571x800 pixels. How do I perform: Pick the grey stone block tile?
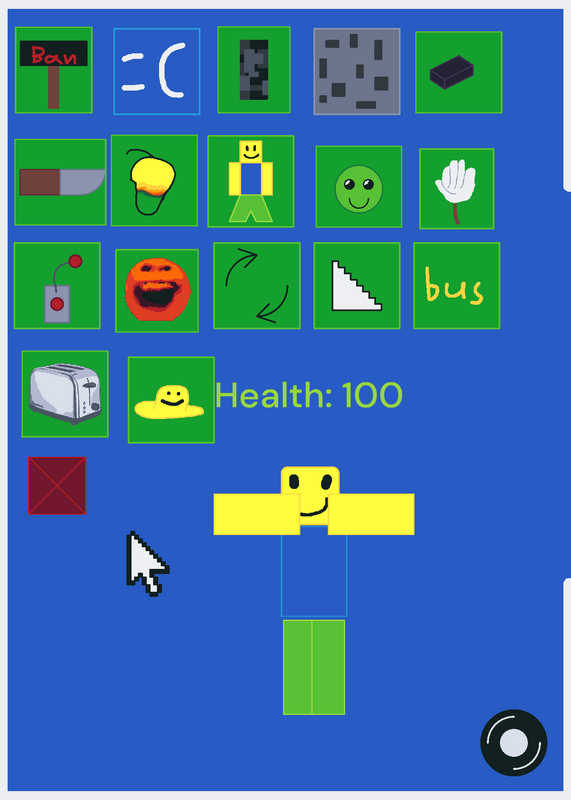pos(357,71)
